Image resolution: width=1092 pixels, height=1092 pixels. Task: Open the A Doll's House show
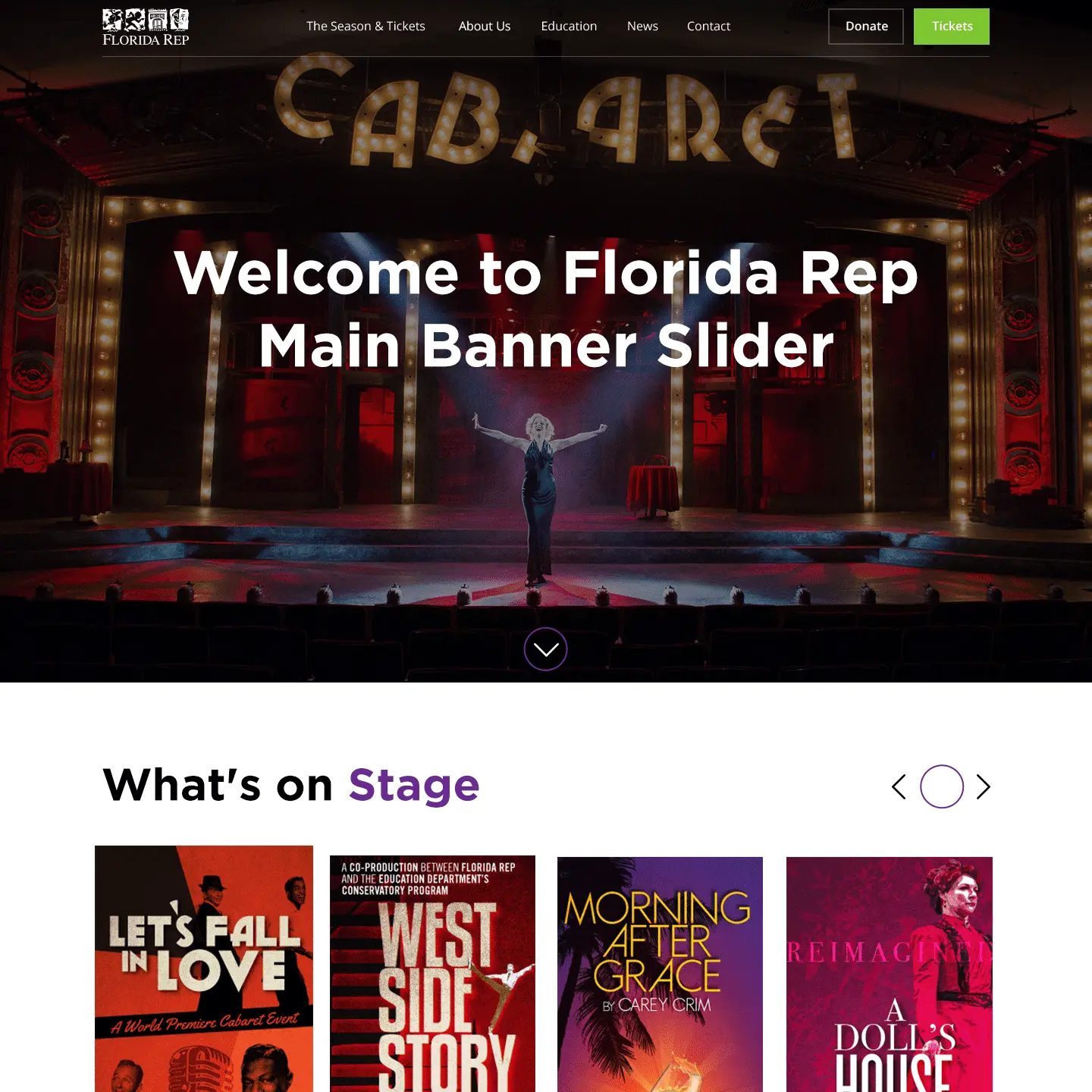889,974
